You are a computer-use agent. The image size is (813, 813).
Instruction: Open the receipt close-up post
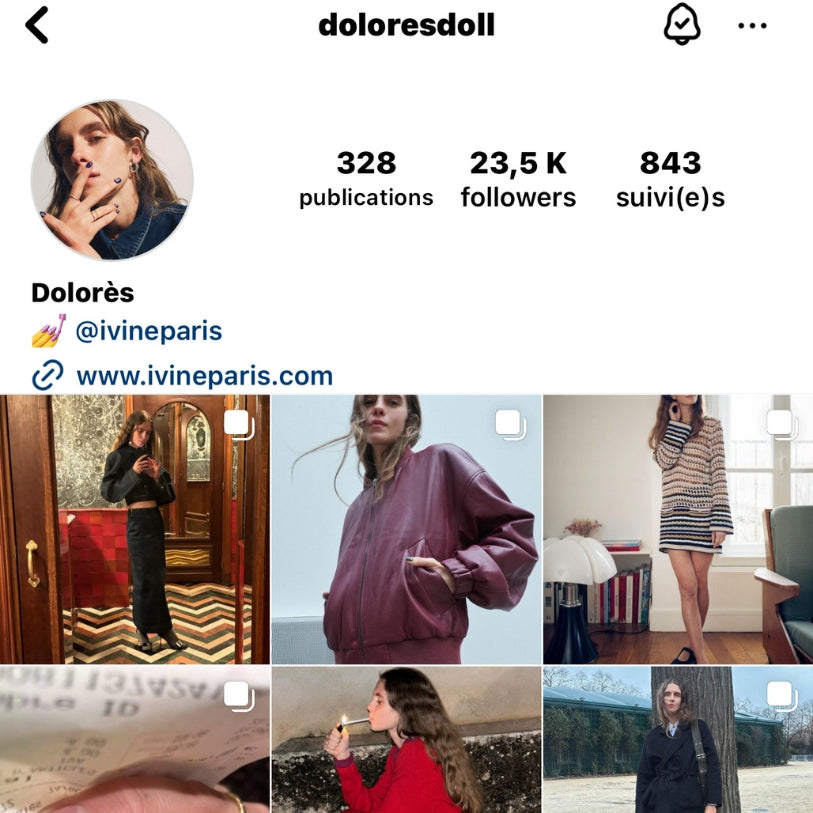134,740
